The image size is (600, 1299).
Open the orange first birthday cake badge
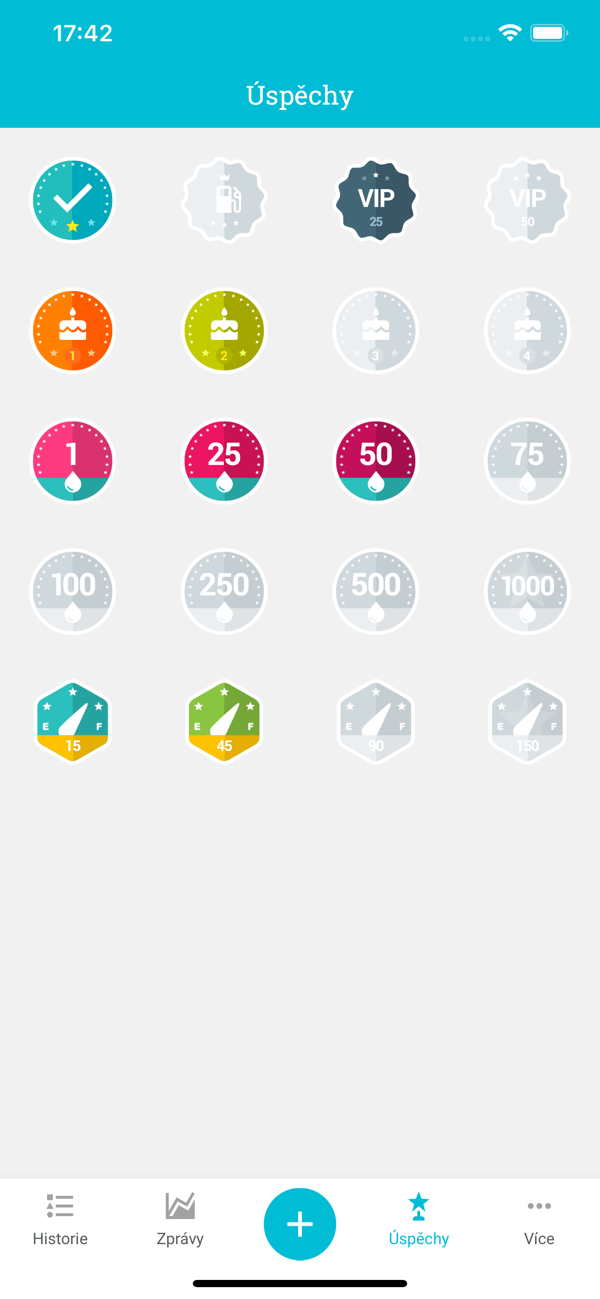73,331
